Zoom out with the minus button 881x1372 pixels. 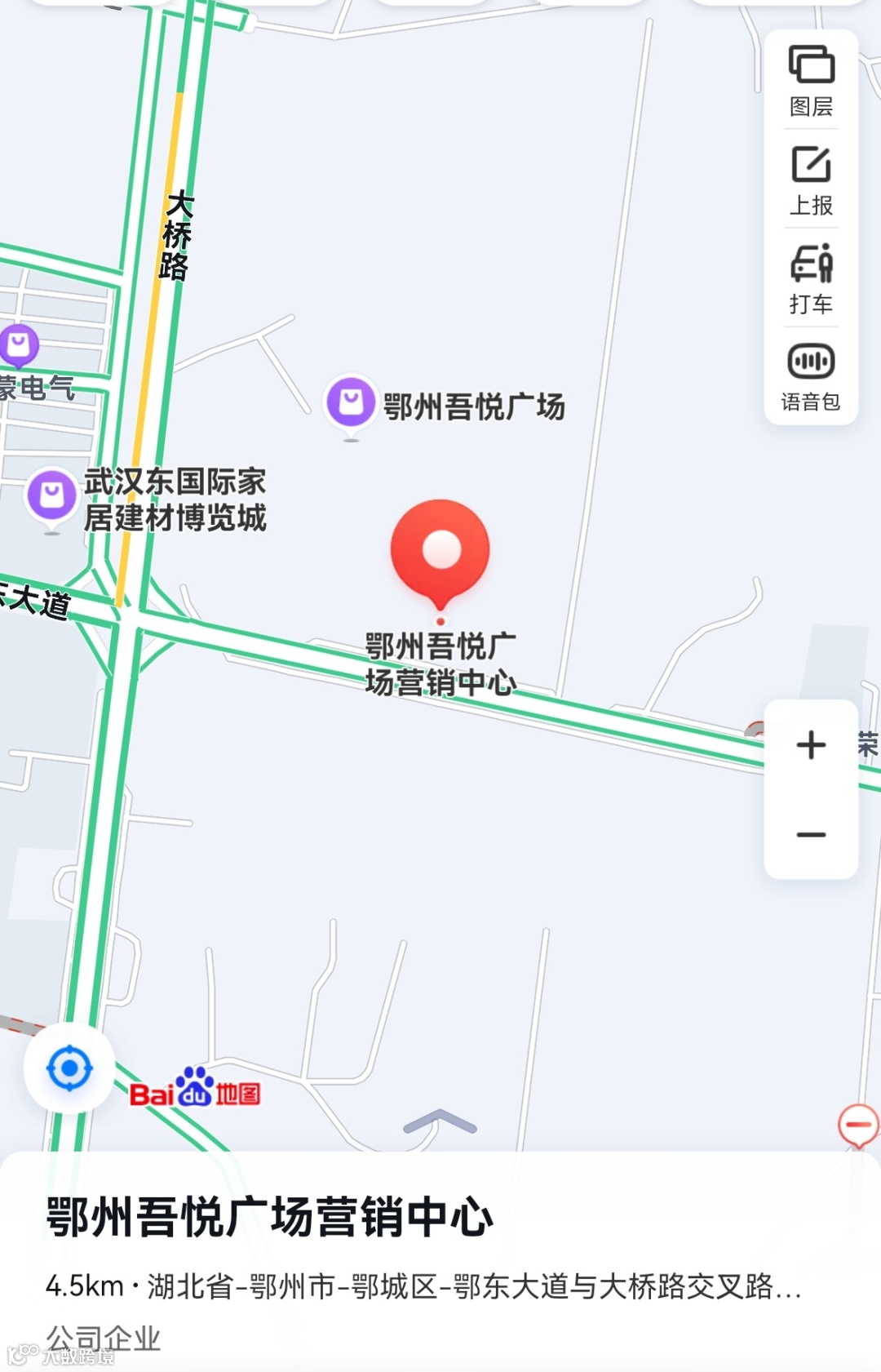[811, 834]
